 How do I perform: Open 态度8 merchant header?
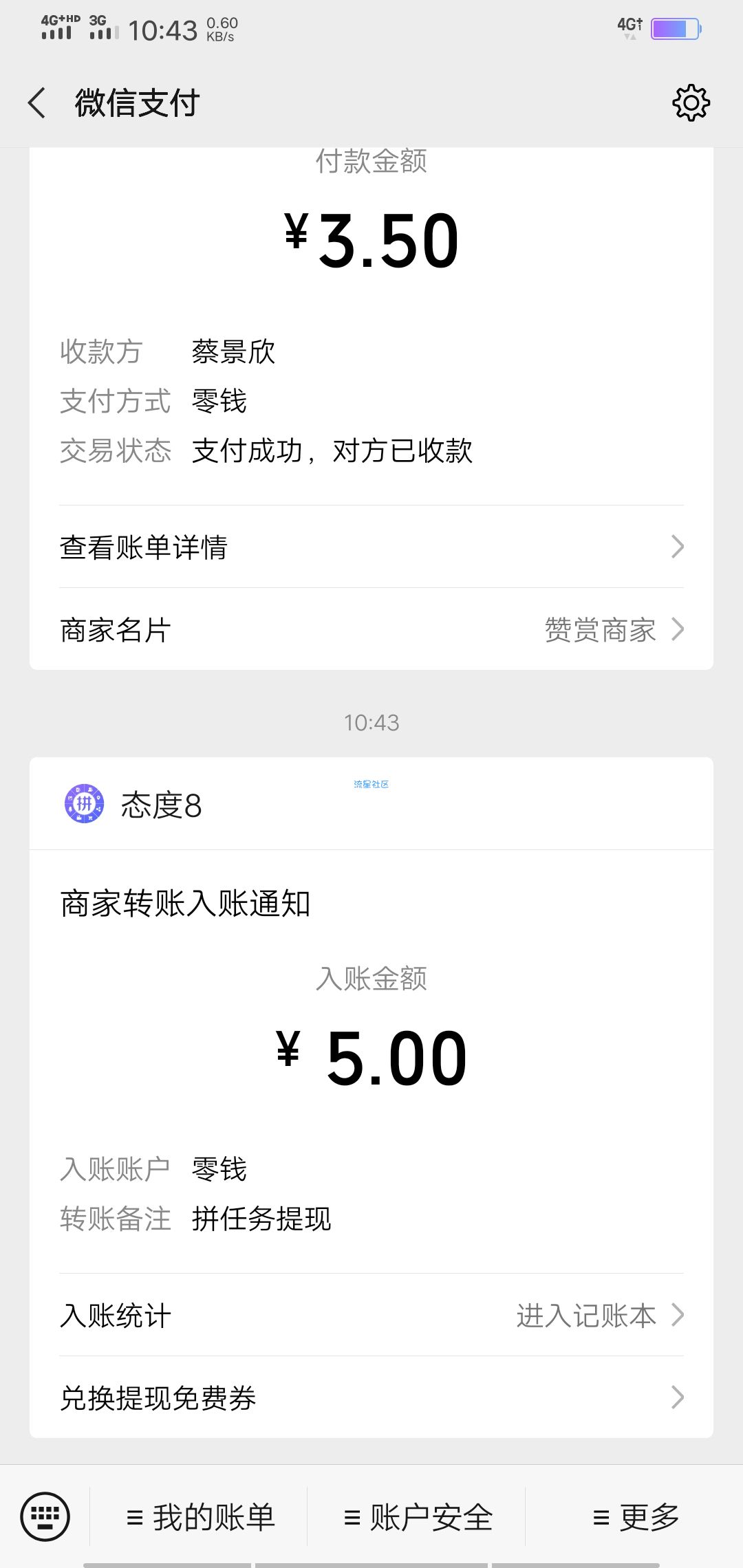[x=371, y=804]
